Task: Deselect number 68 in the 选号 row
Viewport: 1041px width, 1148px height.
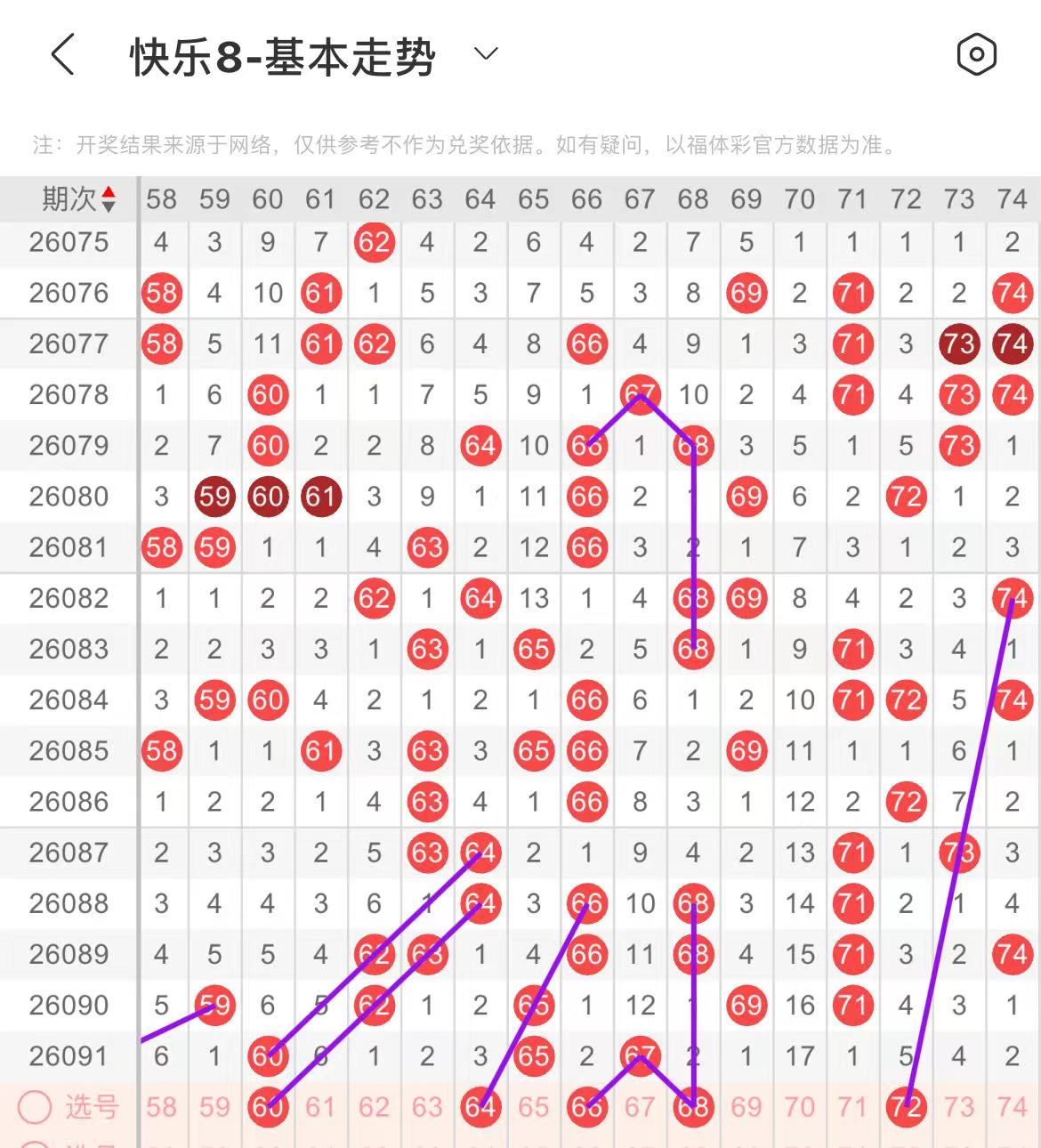Action: [693, 1107]
